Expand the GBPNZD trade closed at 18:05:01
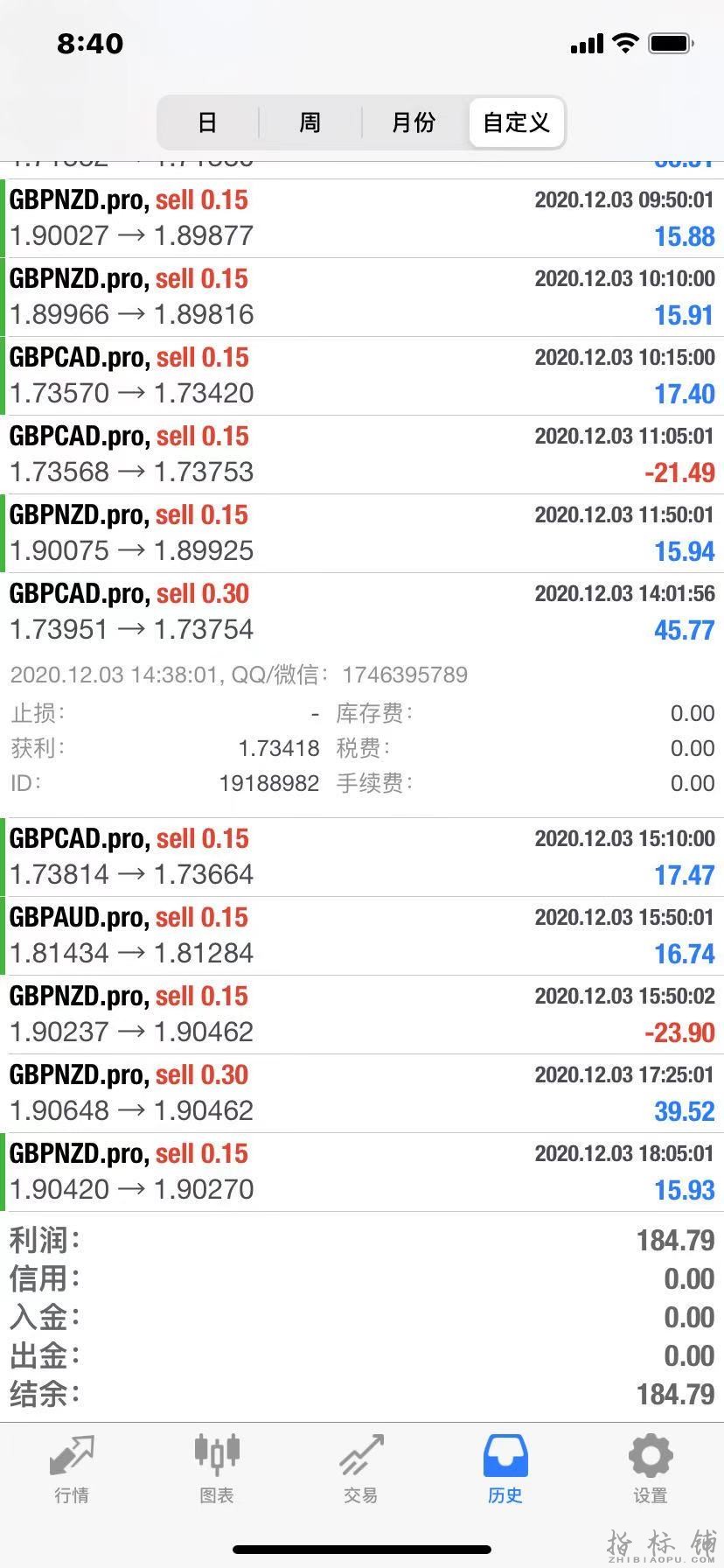 point(362,1172)
